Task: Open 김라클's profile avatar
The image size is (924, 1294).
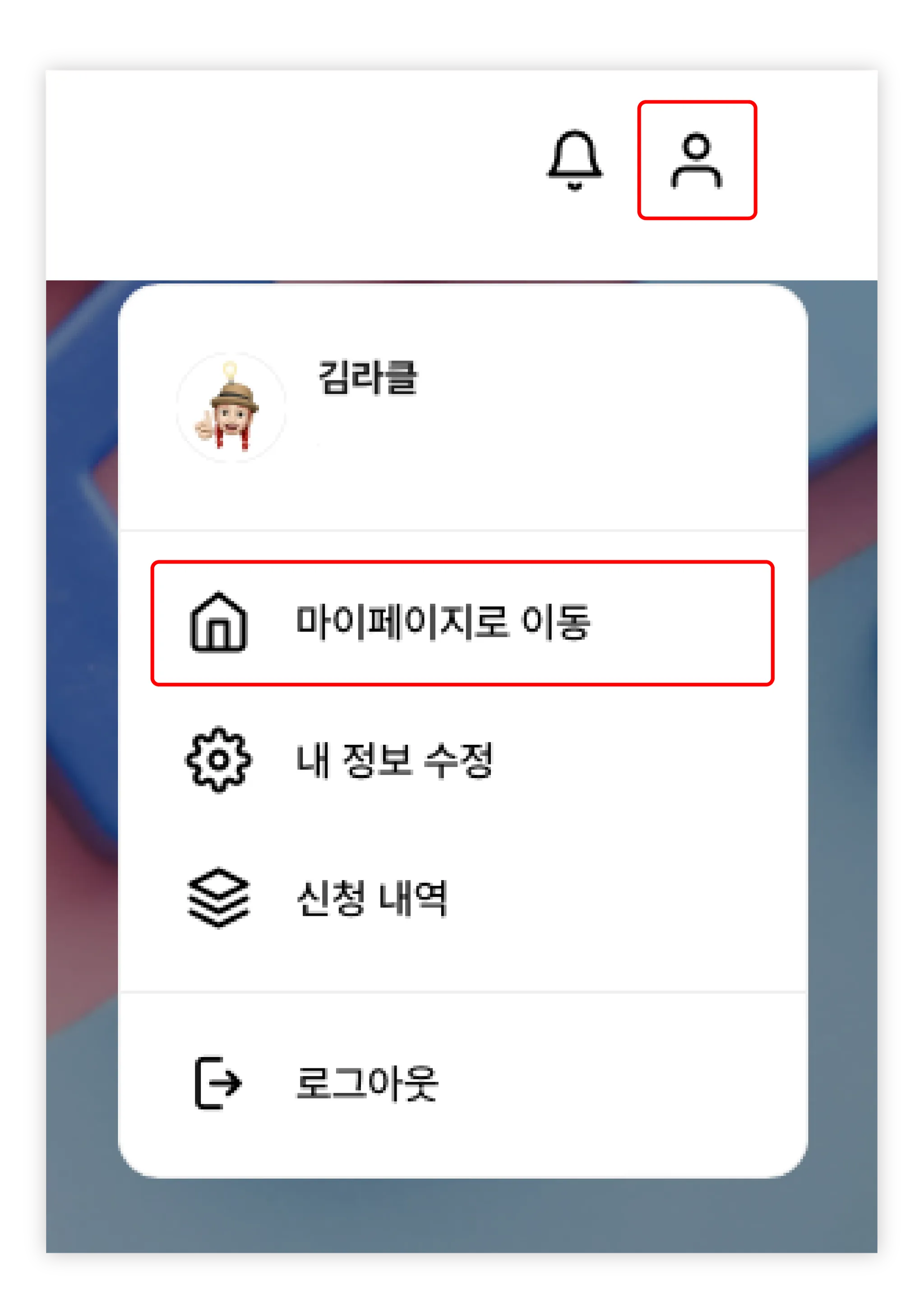Action: point(230,408)
